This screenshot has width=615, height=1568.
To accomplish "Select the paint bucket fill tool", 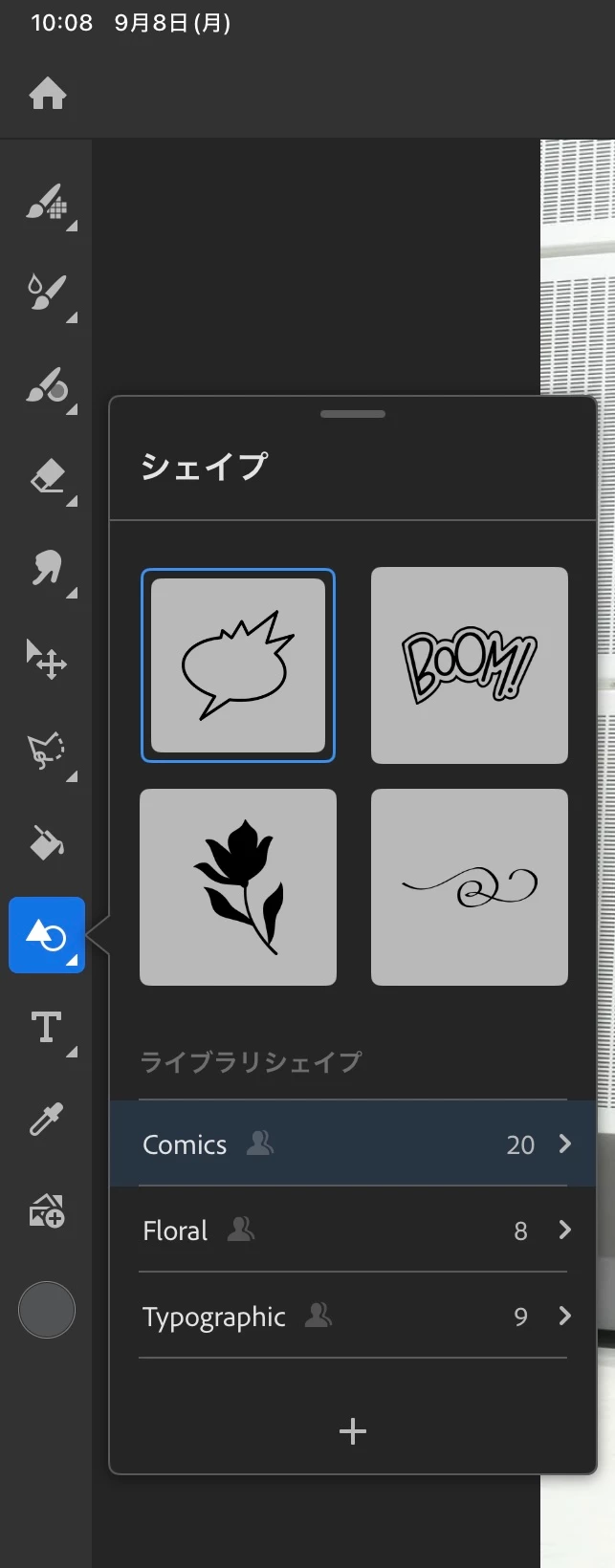I will click(x=46, y=843).
